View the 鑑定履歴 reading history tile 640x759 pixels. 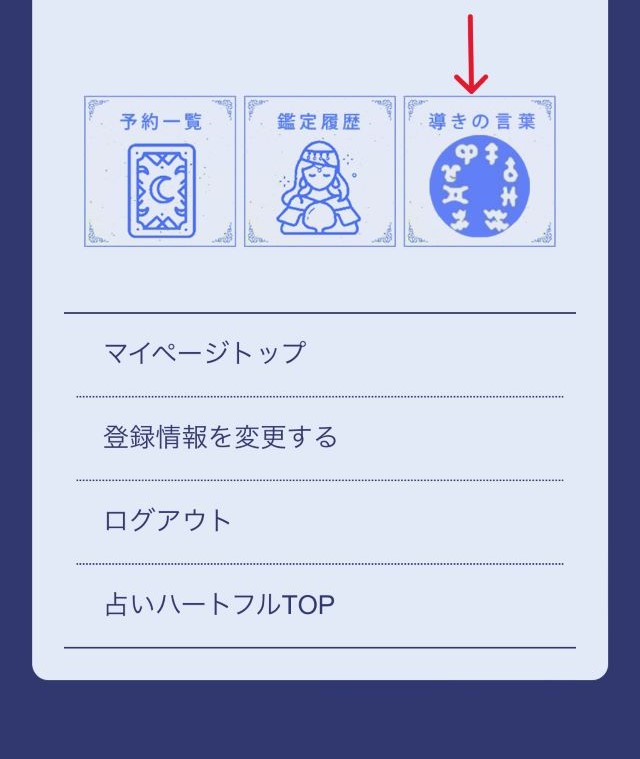click(x=320, y=171)
